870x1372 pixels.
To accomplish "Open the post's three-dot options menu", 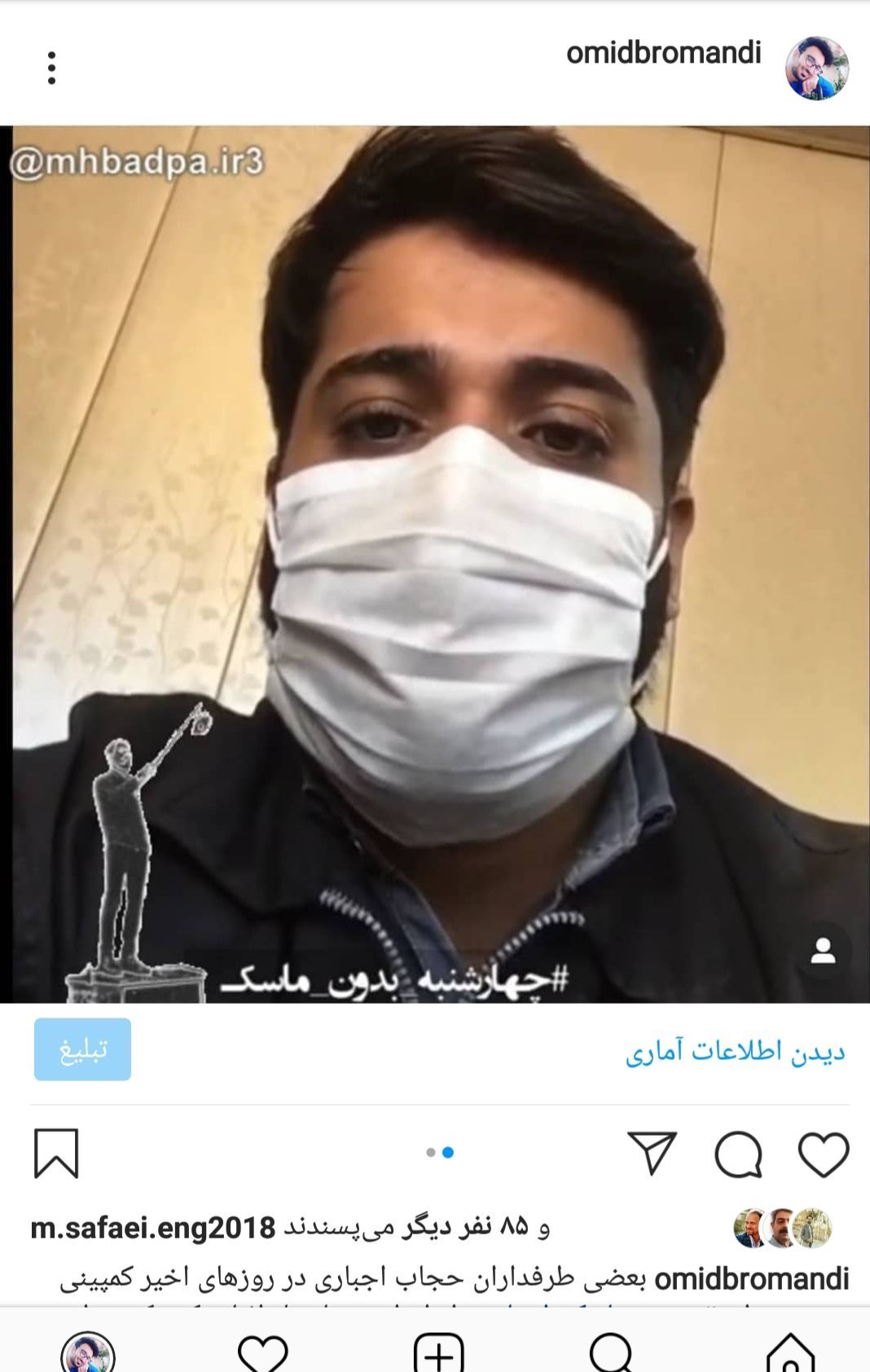I will pos(51,68).
